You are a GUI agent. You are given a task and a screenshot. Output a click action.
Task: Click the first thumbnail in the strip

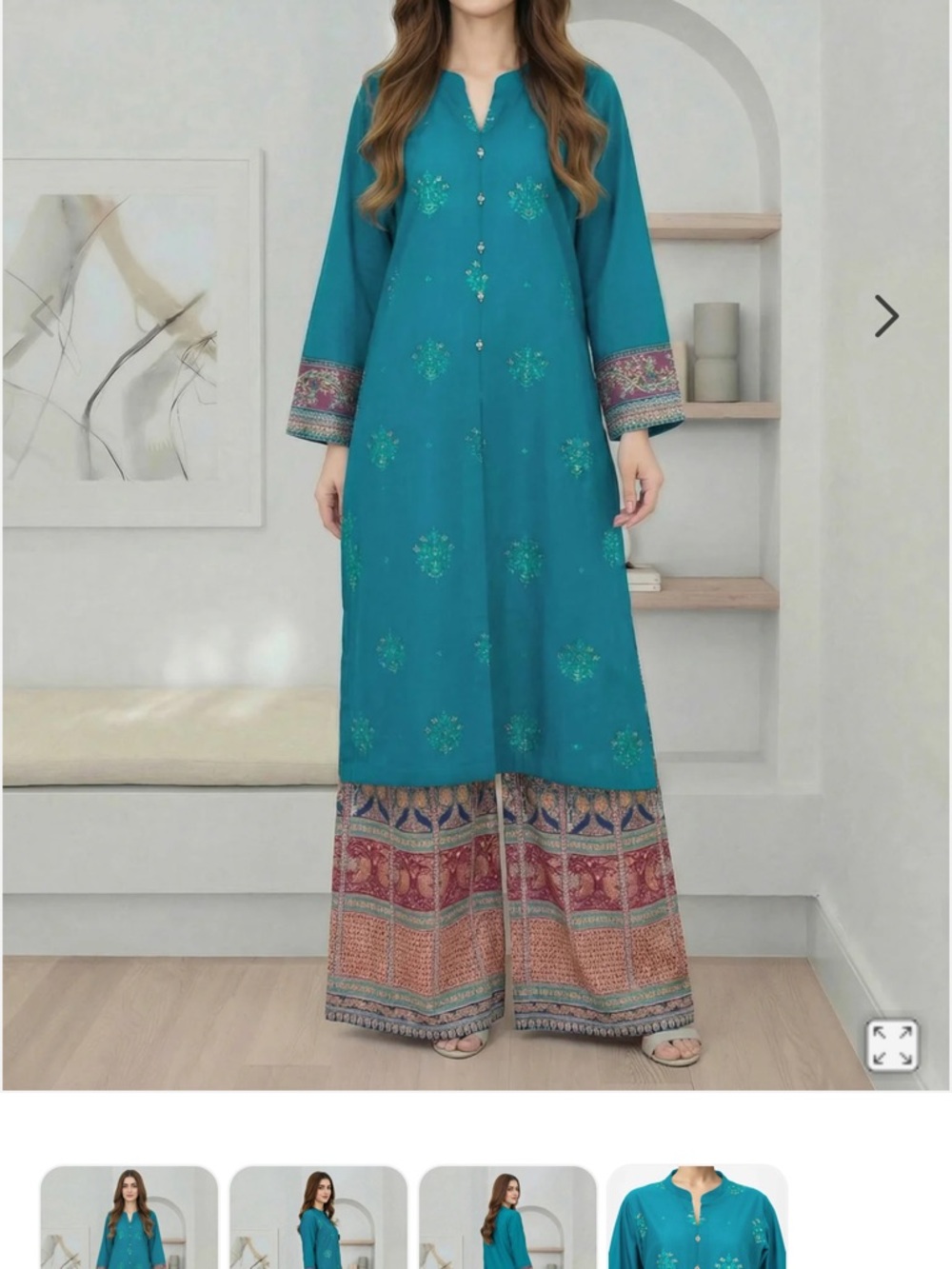pyautogui.click(x=129, y=1228)
